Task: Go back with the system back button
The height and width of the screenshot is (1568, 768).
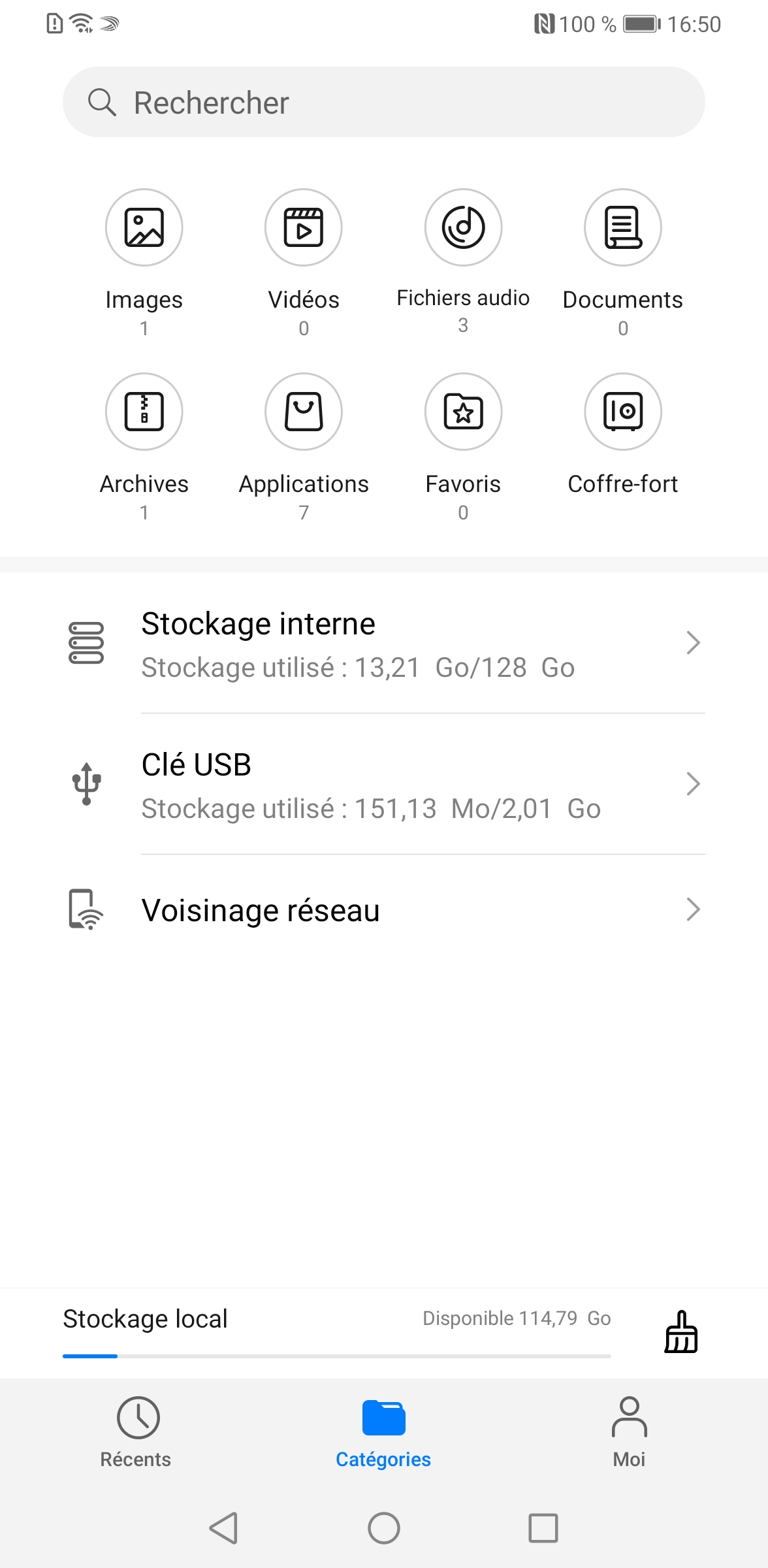Action: 223,1528
